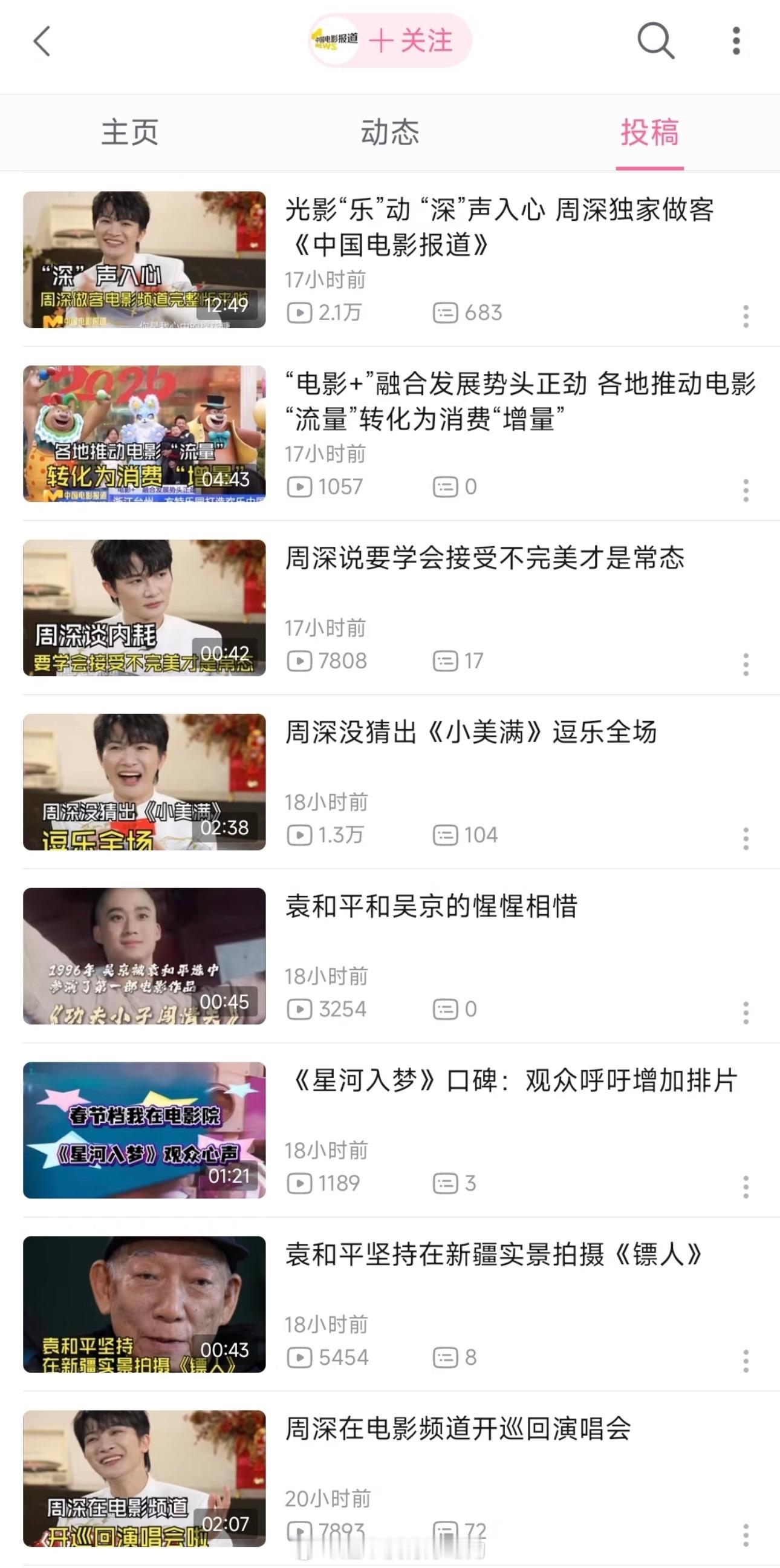Click the comment icon showing 104 on 小美满 video

[447, 835]
